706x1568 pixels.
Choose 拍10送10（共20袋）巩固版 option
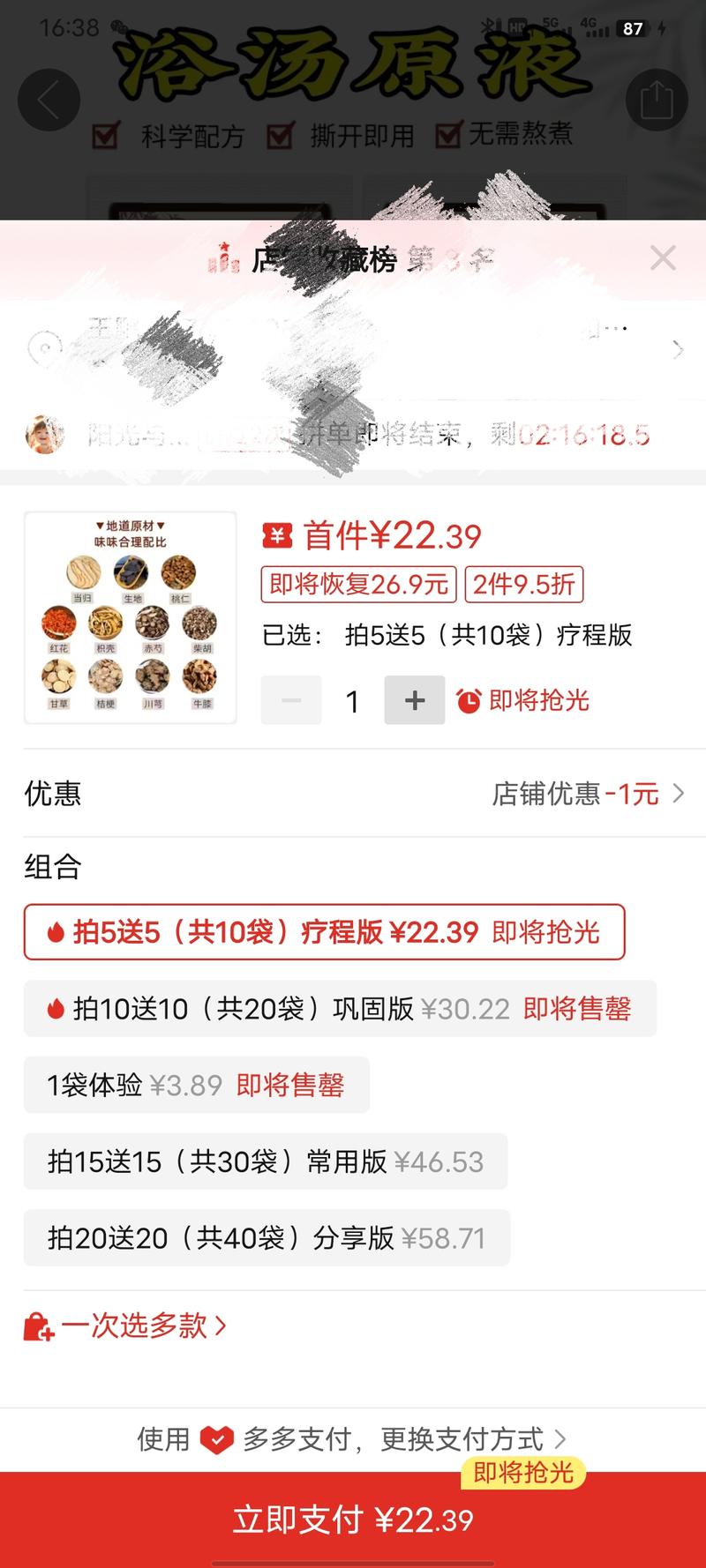click(340, 1008)
